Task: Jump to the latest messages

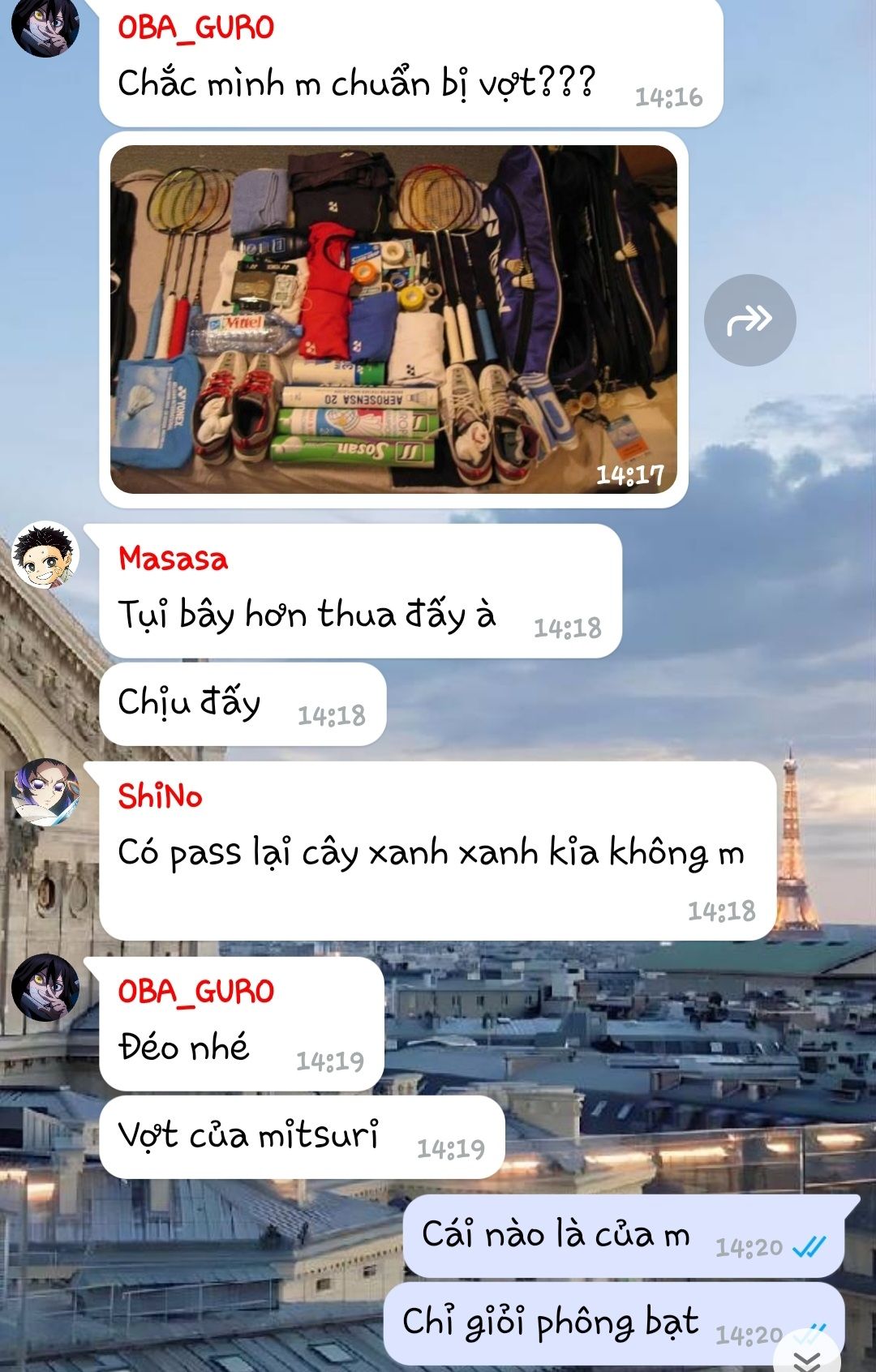Action: point(807,1357)
